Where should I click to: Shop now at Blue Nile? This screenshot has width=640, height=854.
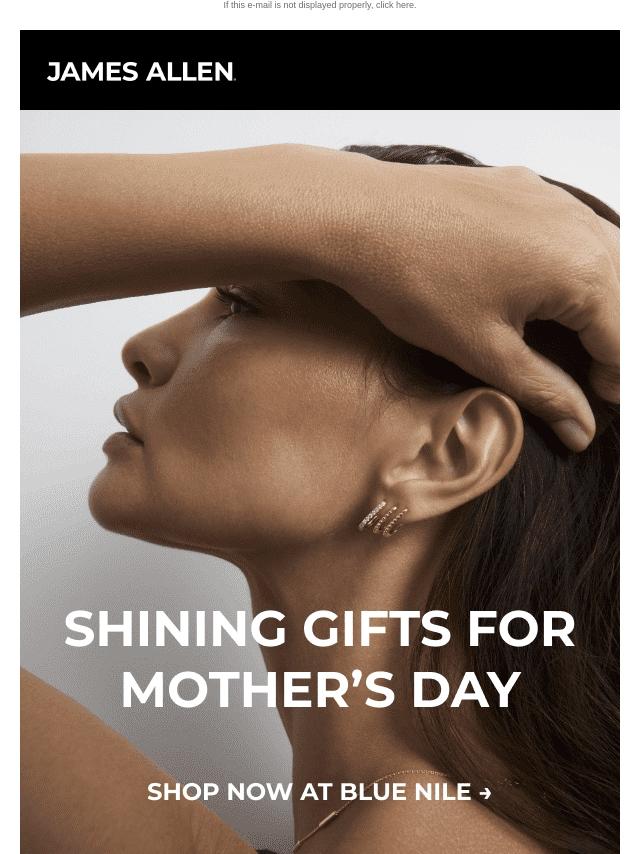coord(319,792)
